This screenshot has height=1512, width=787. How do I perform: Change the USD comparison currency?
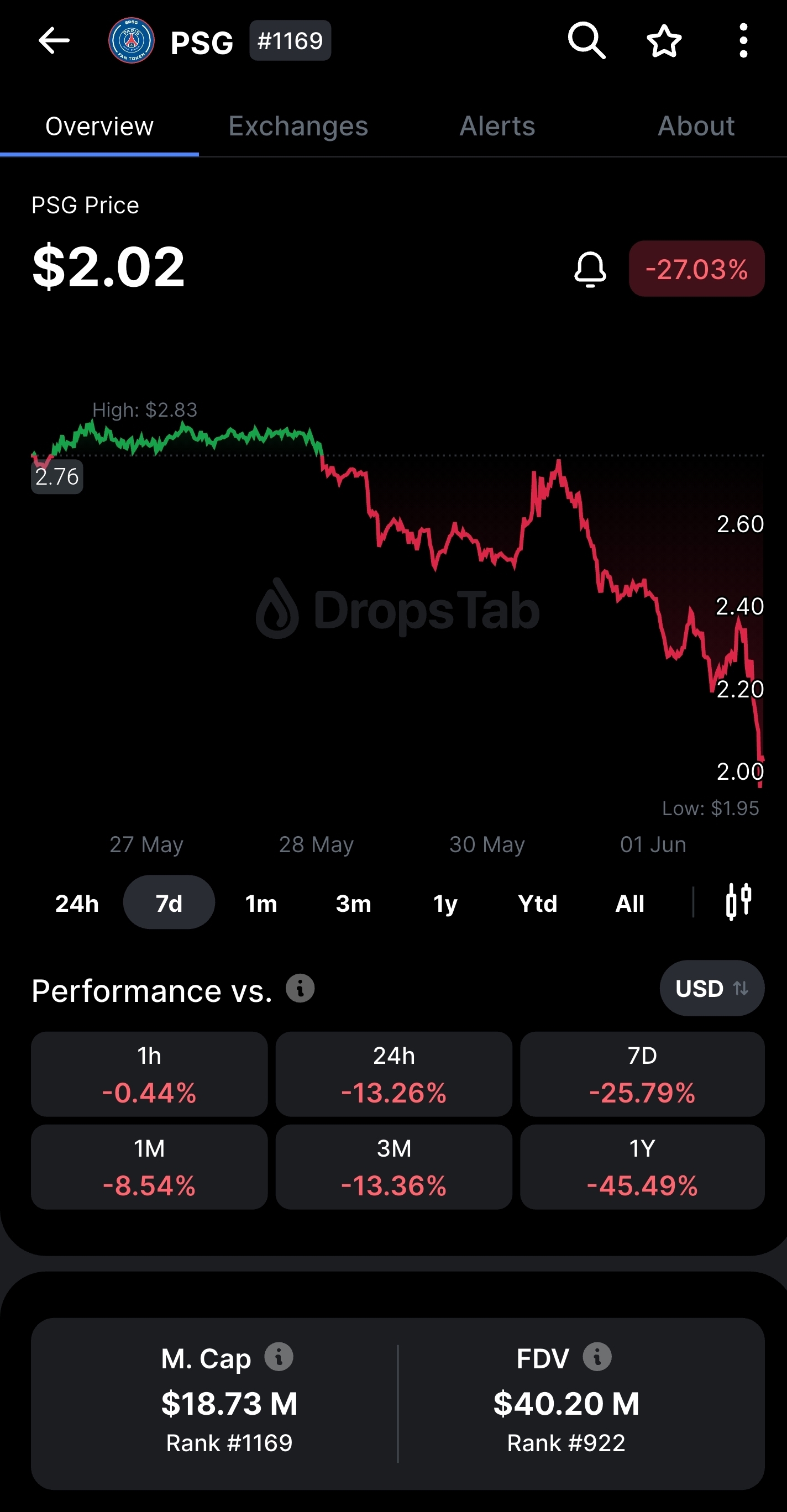click(711, 989)
